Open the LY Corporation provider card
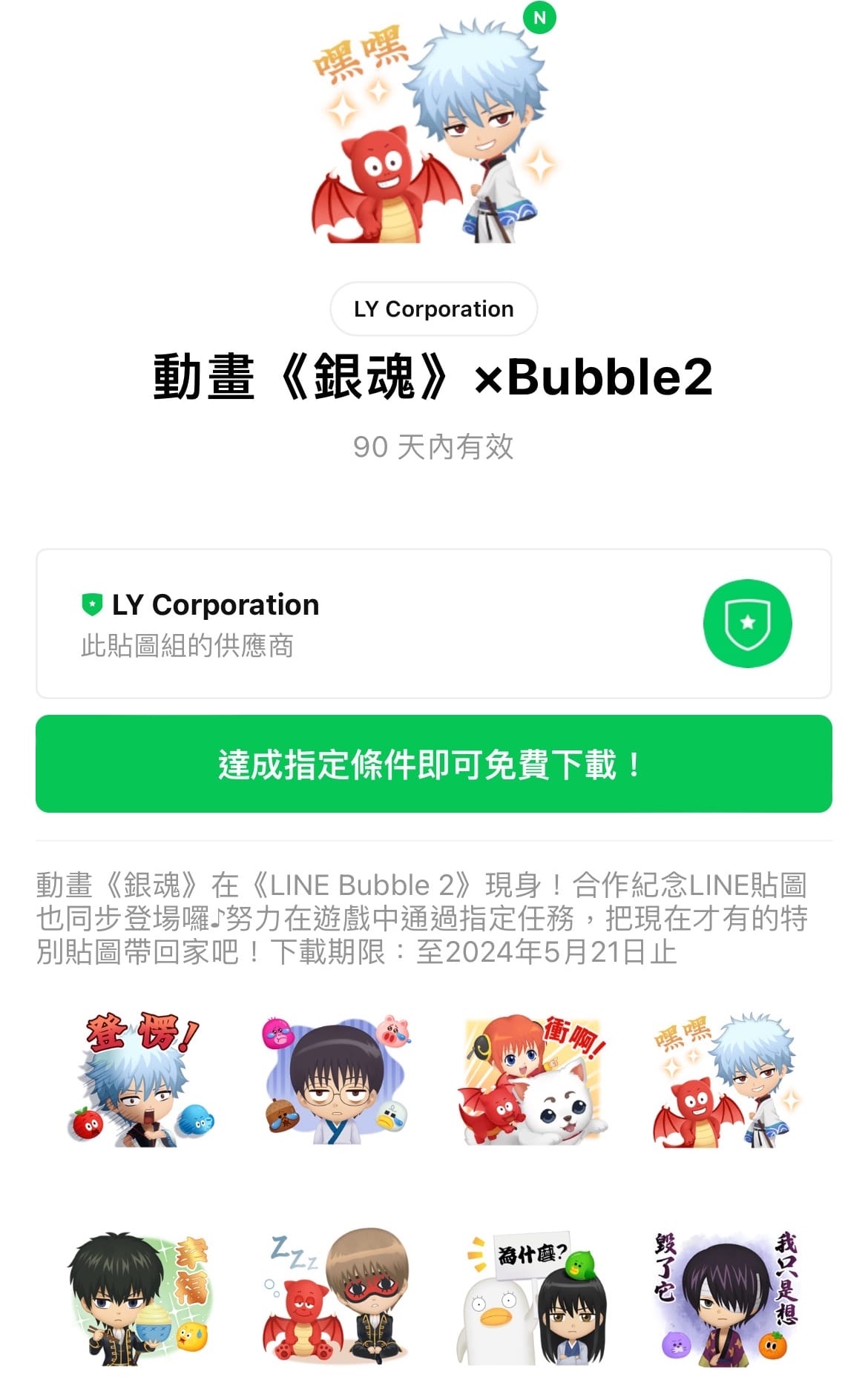Screen dimensions: 868x1400 click(x=433, y=624)
